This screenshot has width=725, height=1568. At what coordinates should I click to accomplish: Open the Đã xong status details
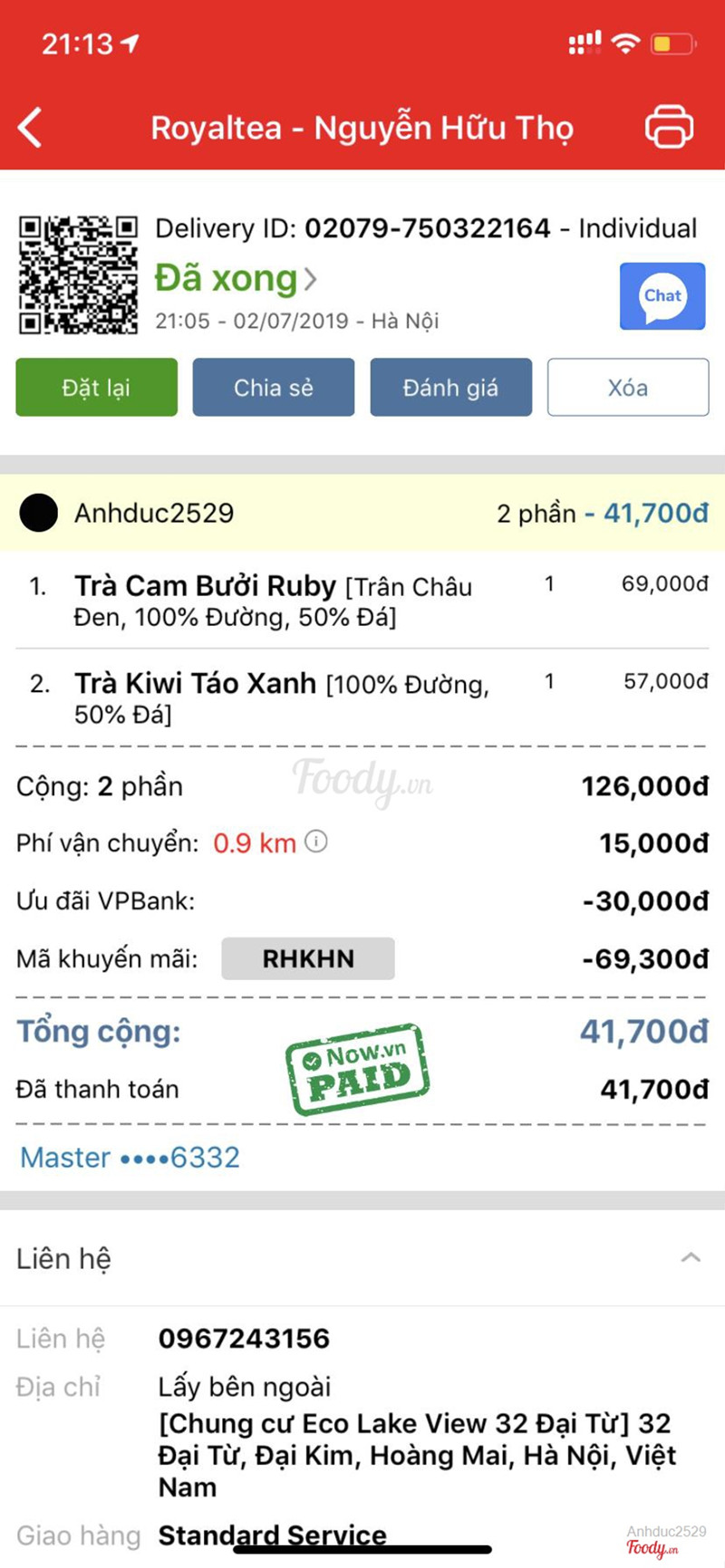236,278
